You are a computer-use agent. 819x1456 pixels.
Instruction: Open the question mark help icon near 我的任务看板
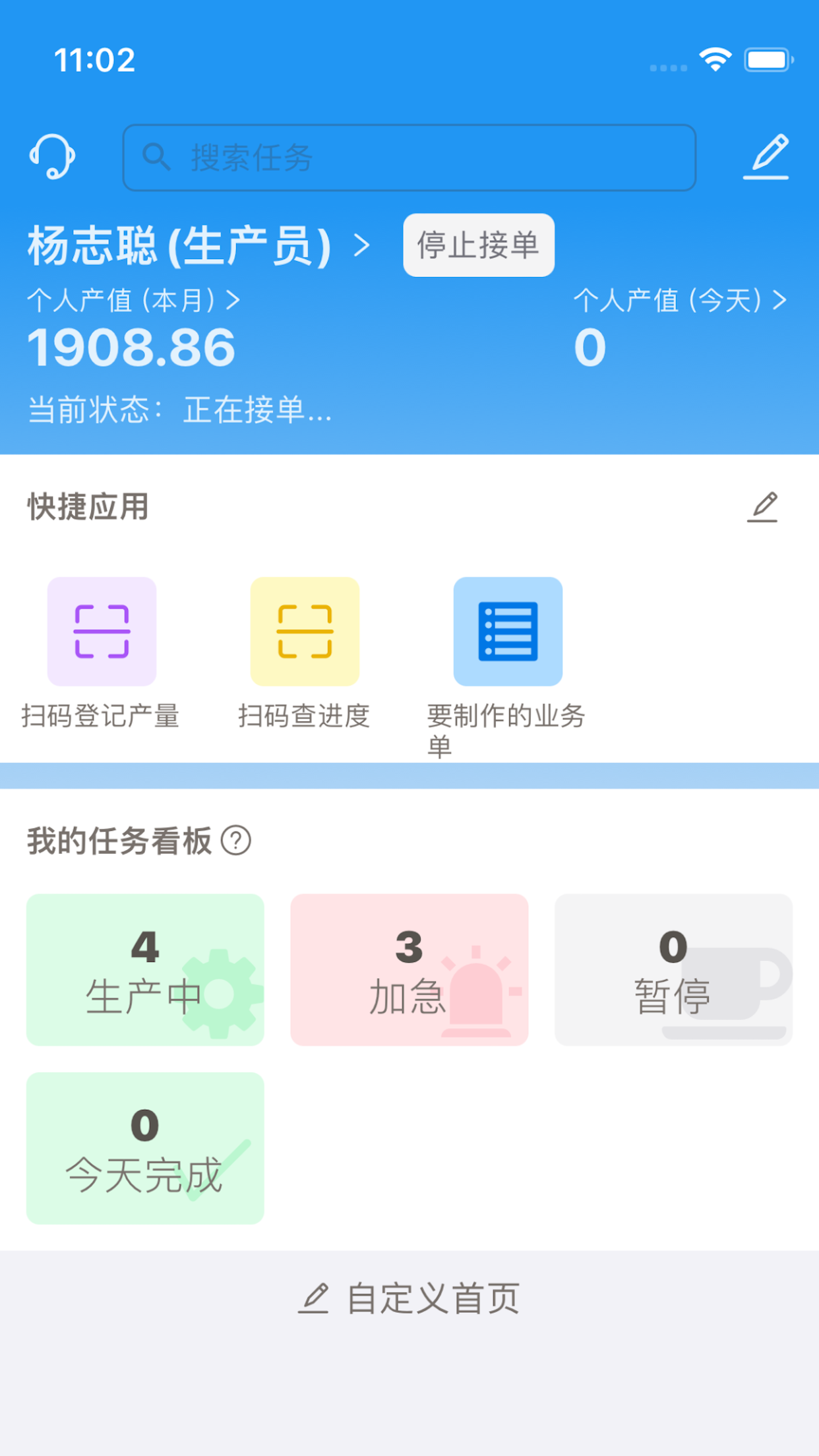tap(235, 839)
